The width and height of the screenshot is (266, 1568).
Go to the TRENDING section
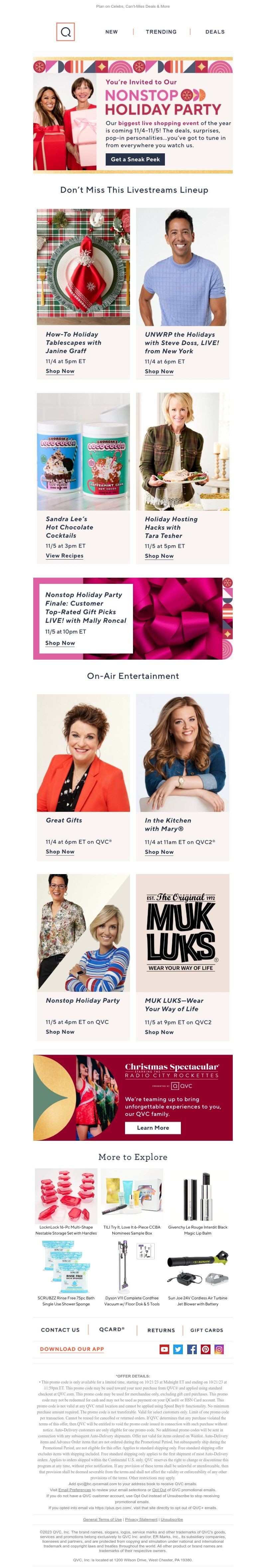tap(161, 32)
